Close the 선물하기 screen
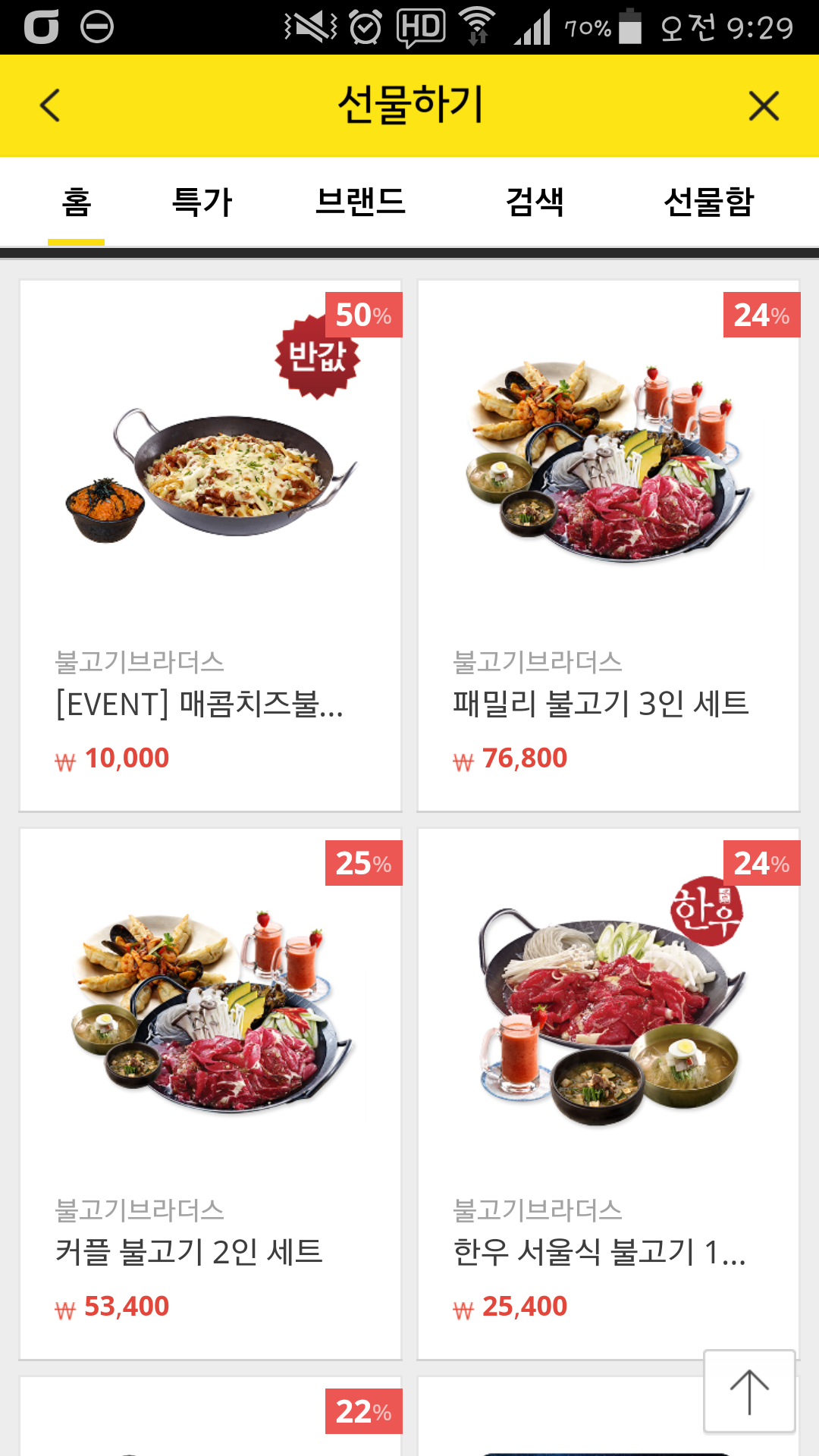 pyautogui.click(x=763, y=105)
